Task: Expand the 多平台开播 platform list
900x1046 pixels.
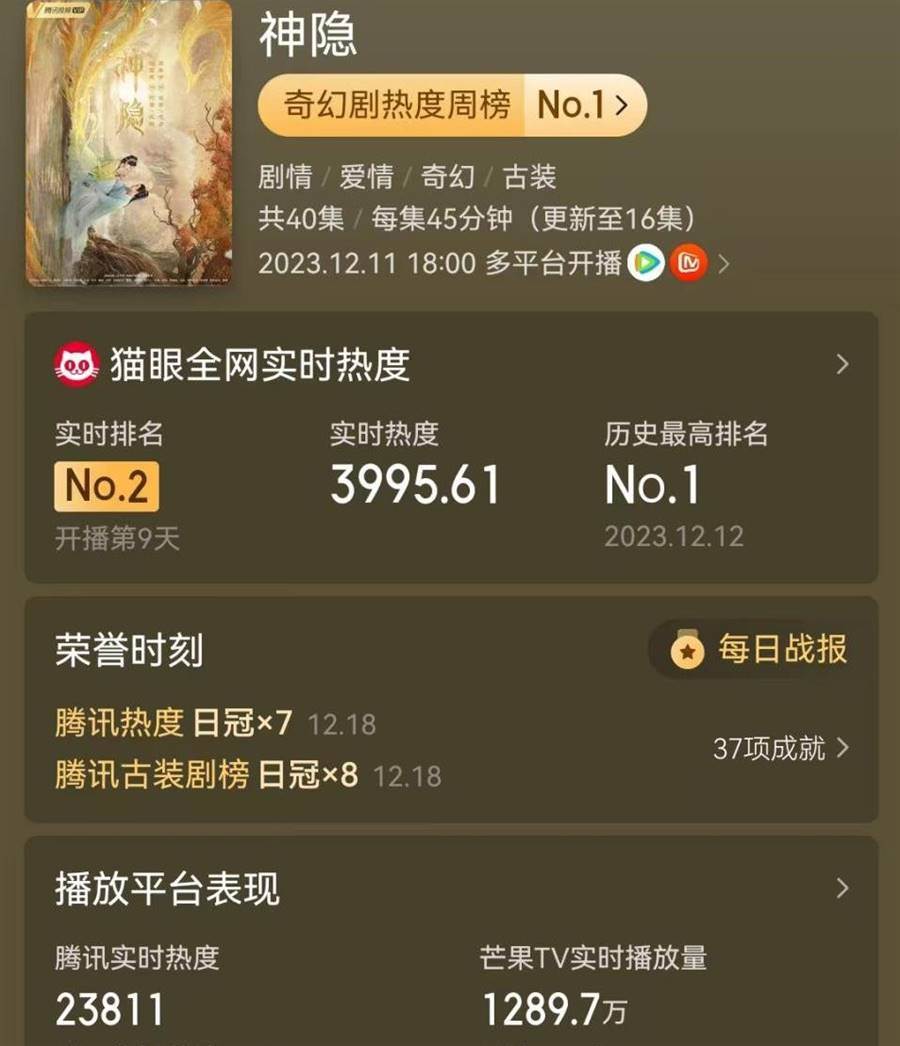Action: (724, 264)
